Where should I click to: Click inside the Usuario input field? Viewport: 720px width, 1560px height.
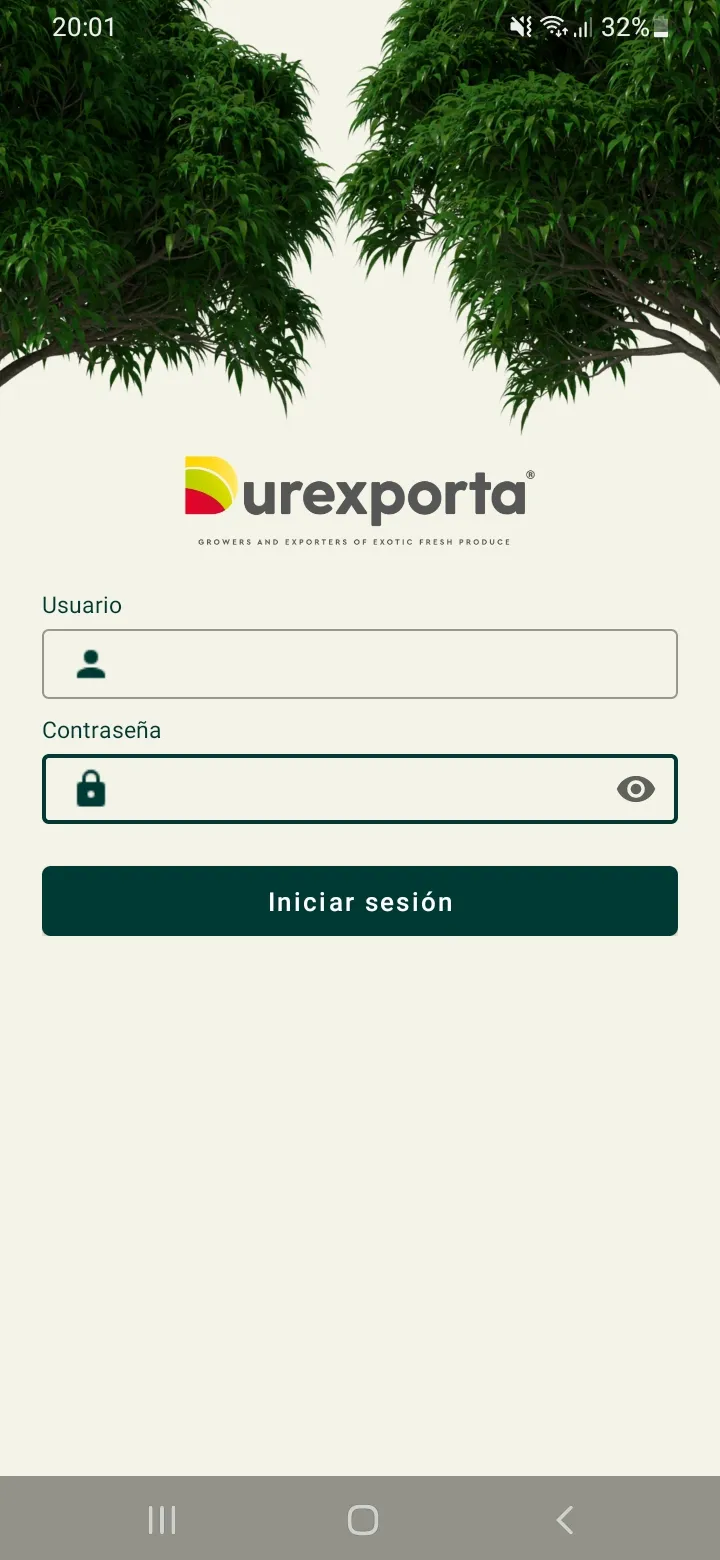[x=360, y=663]
